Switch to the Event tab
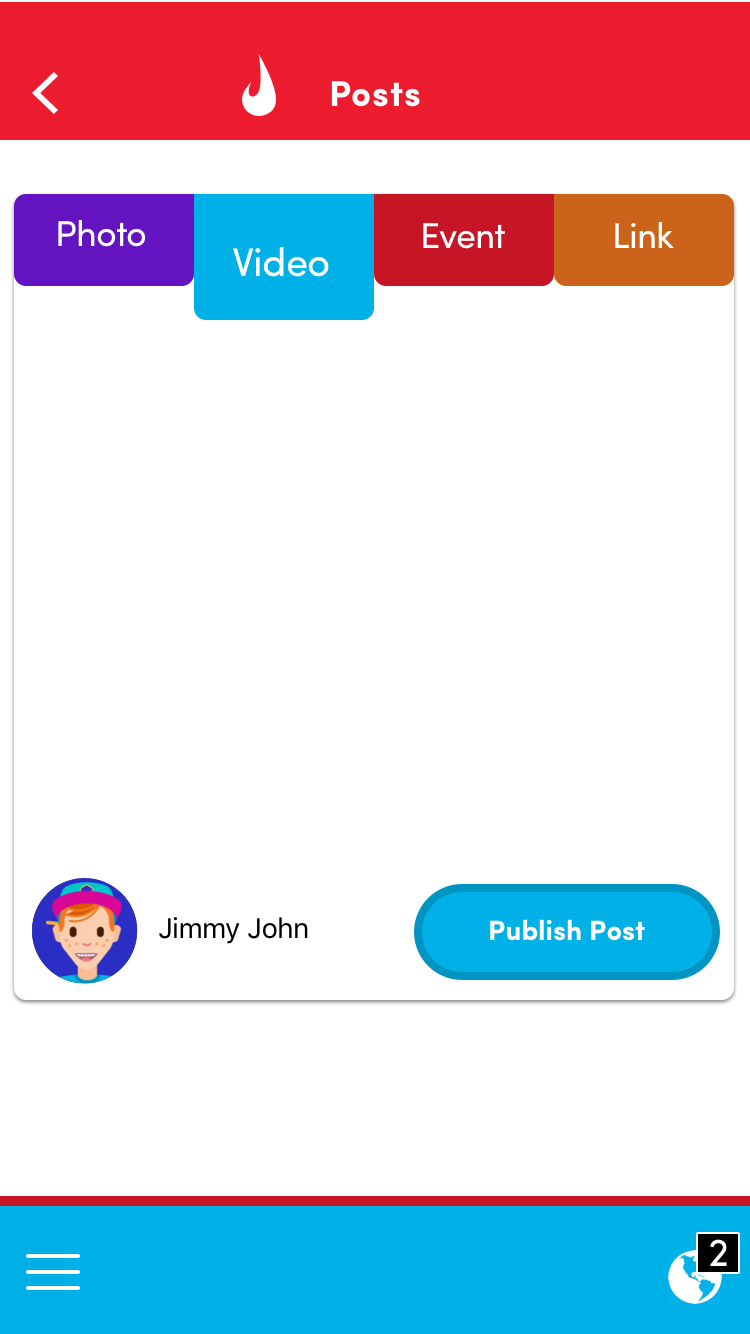The width and height of the screenshot is (750, 1334). (463, 239)
